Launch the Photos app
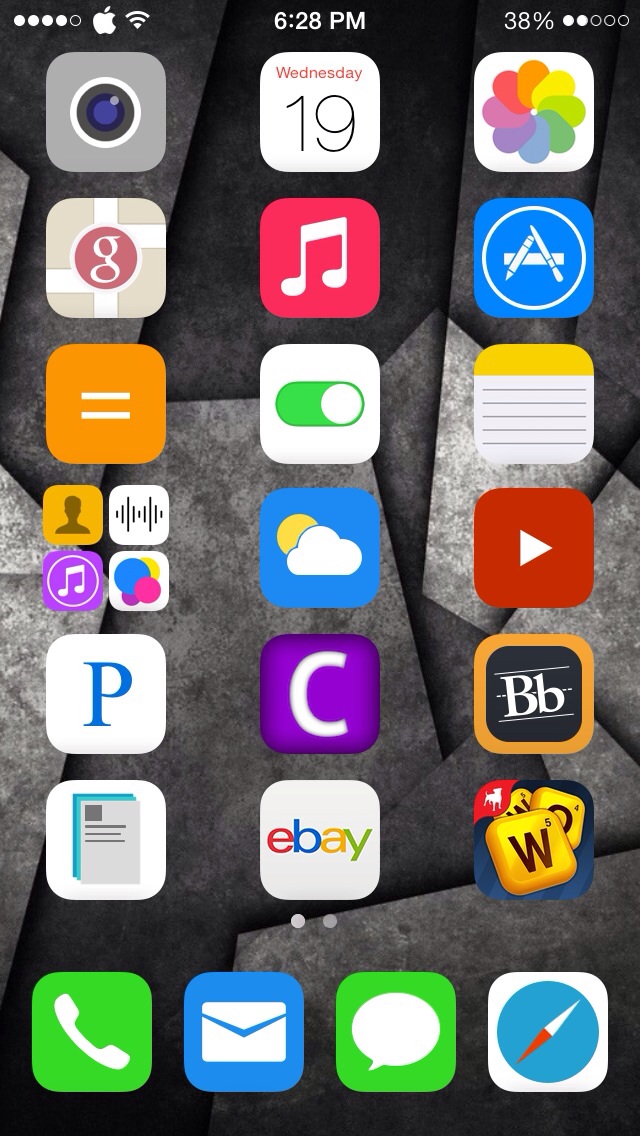The image size is (640, 1136). pyautogui.click(x=533, y=112)
